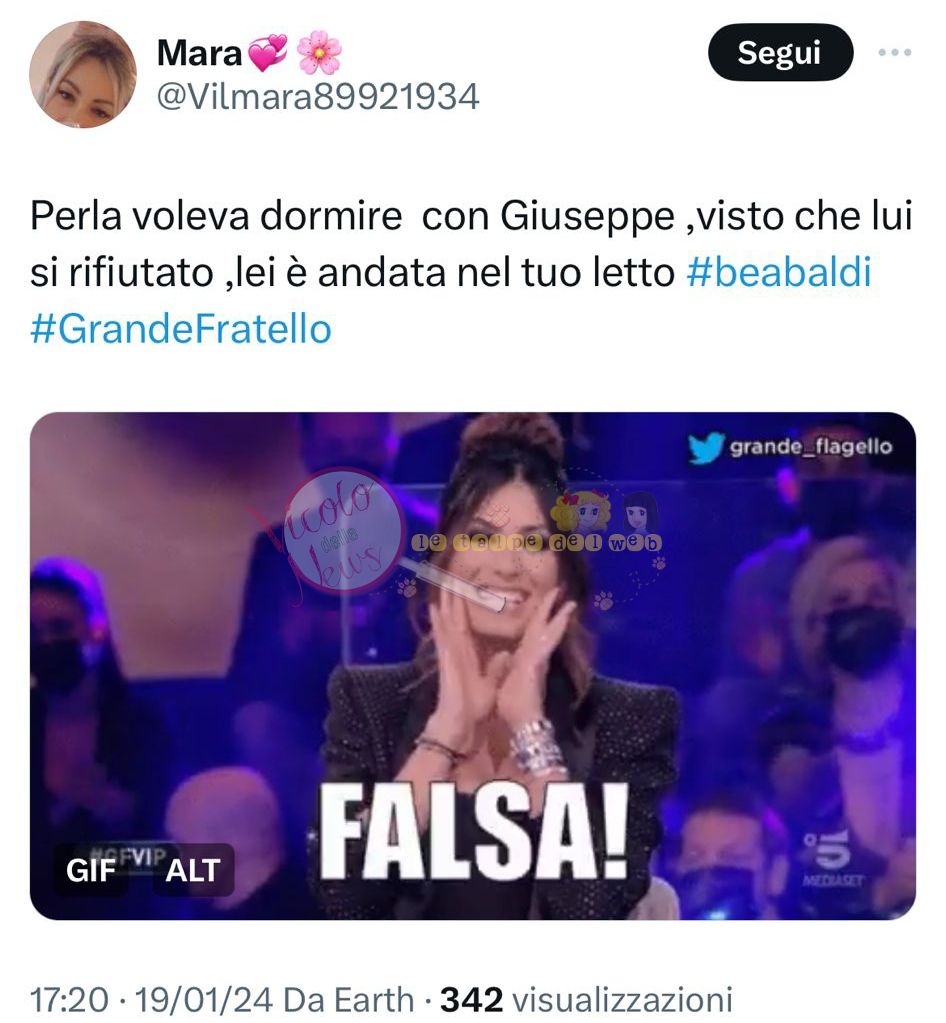Open the #beabaldi hashtag
This screenshot has height=1023, width=946.
tap(779, 273)
